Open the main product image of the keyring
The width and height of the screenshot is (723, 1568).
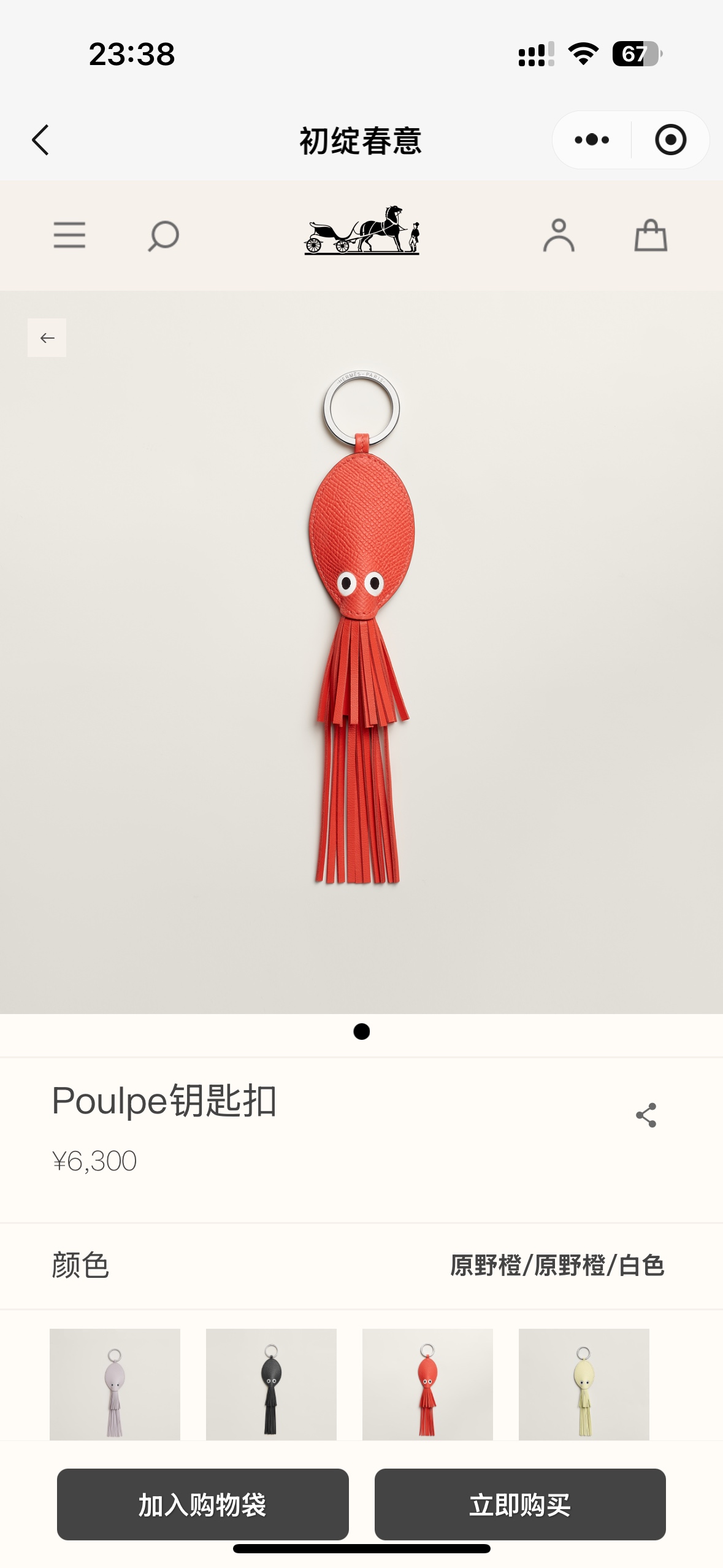362,632
